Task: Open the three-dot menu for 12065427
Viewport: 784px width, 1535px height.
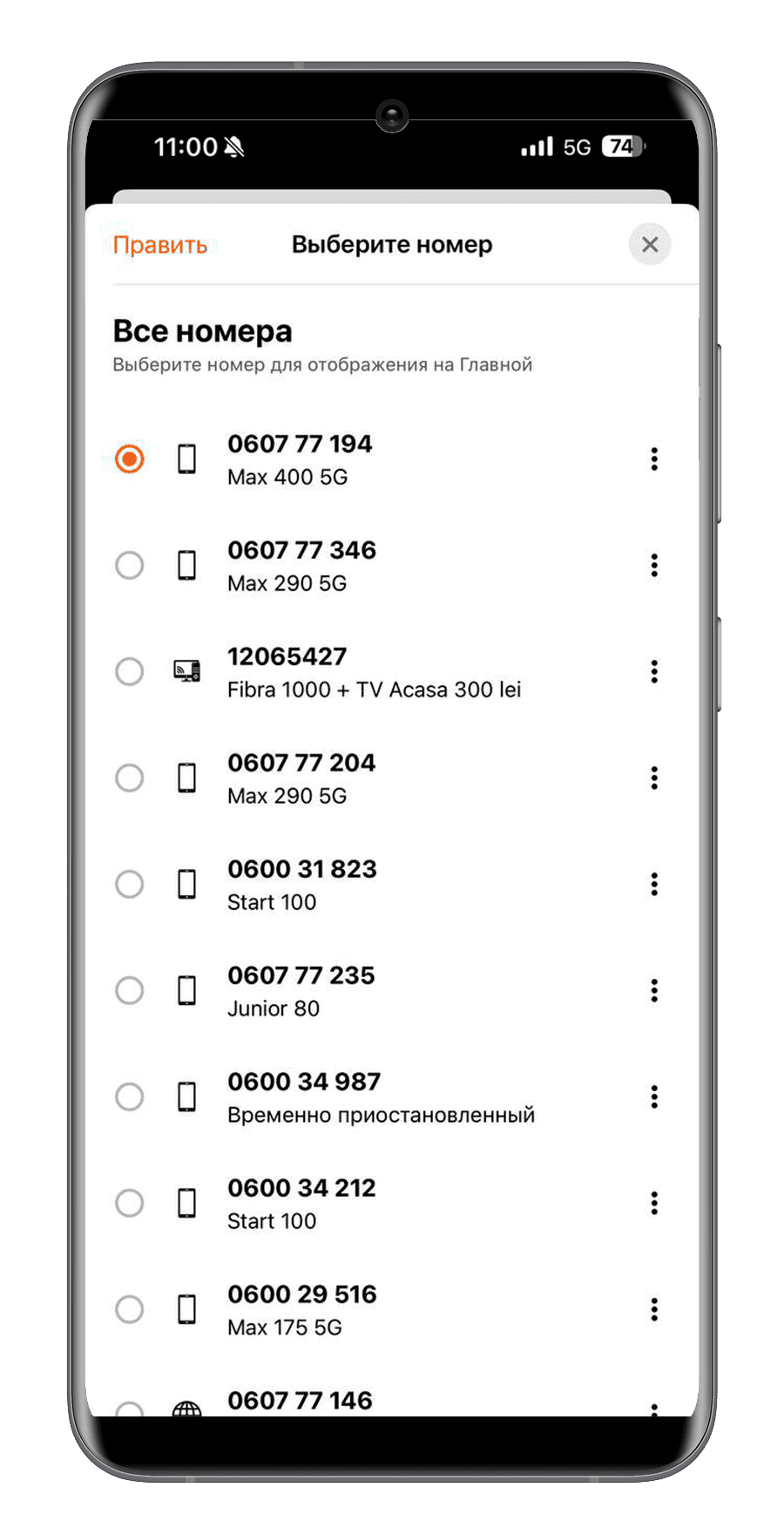Action: click(x=654, y=672)
